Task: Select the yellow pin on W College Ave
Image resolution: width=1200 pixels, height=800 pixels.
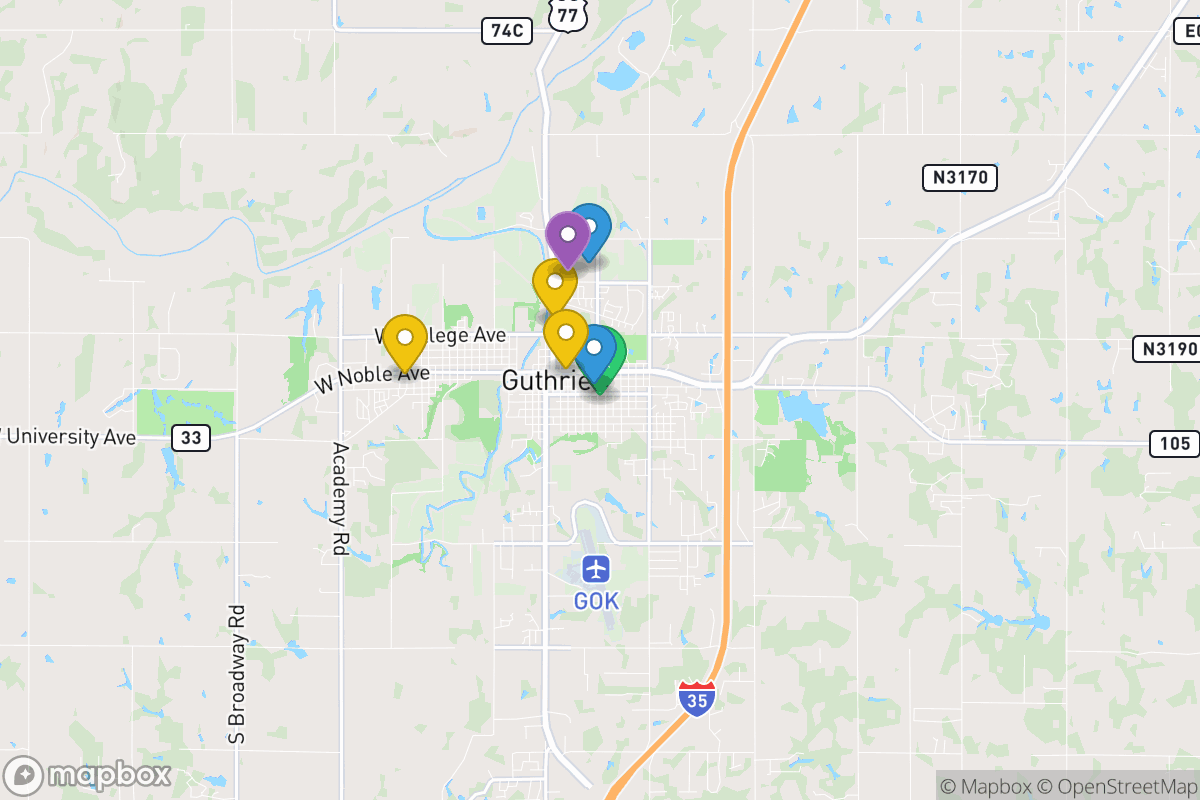Action: pos(405,339)
